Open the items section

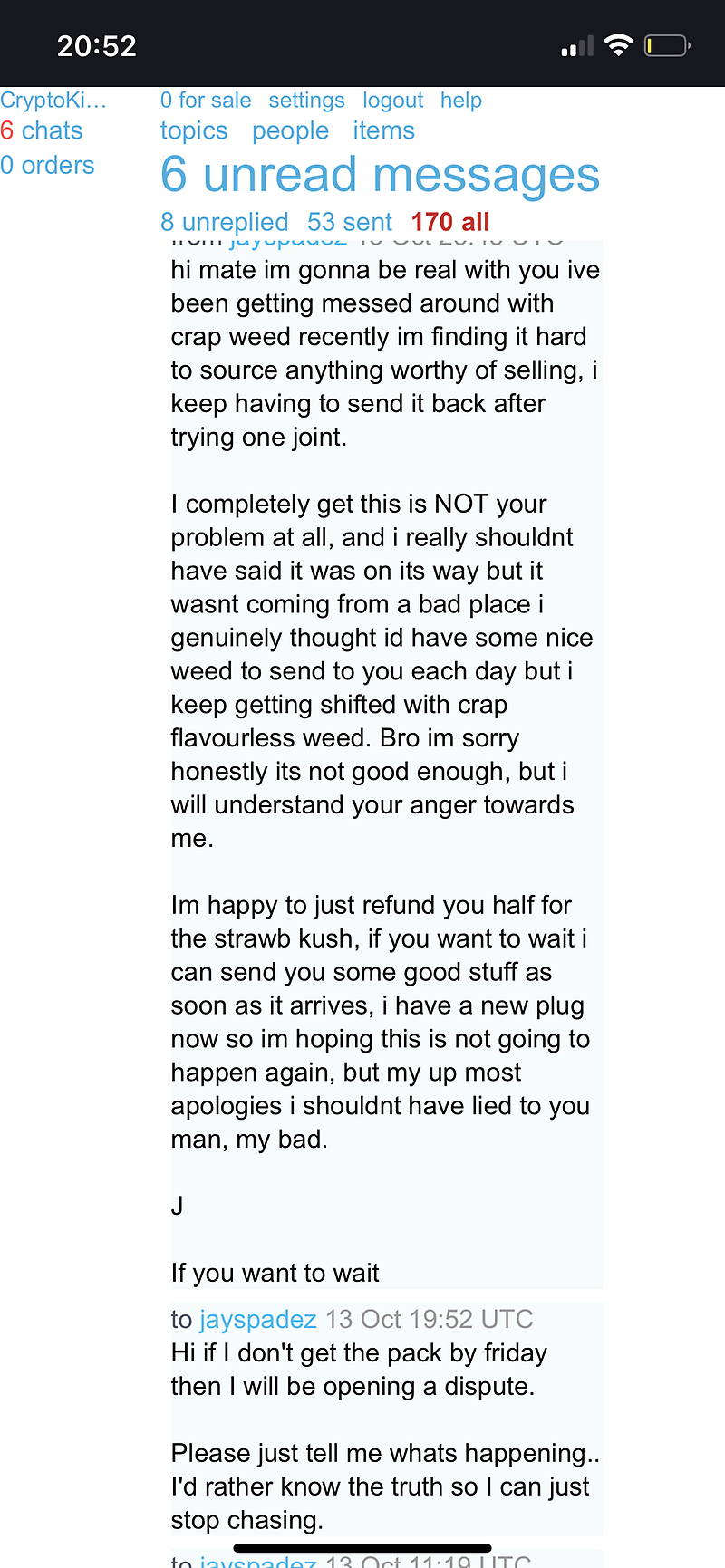click(383, 131)
